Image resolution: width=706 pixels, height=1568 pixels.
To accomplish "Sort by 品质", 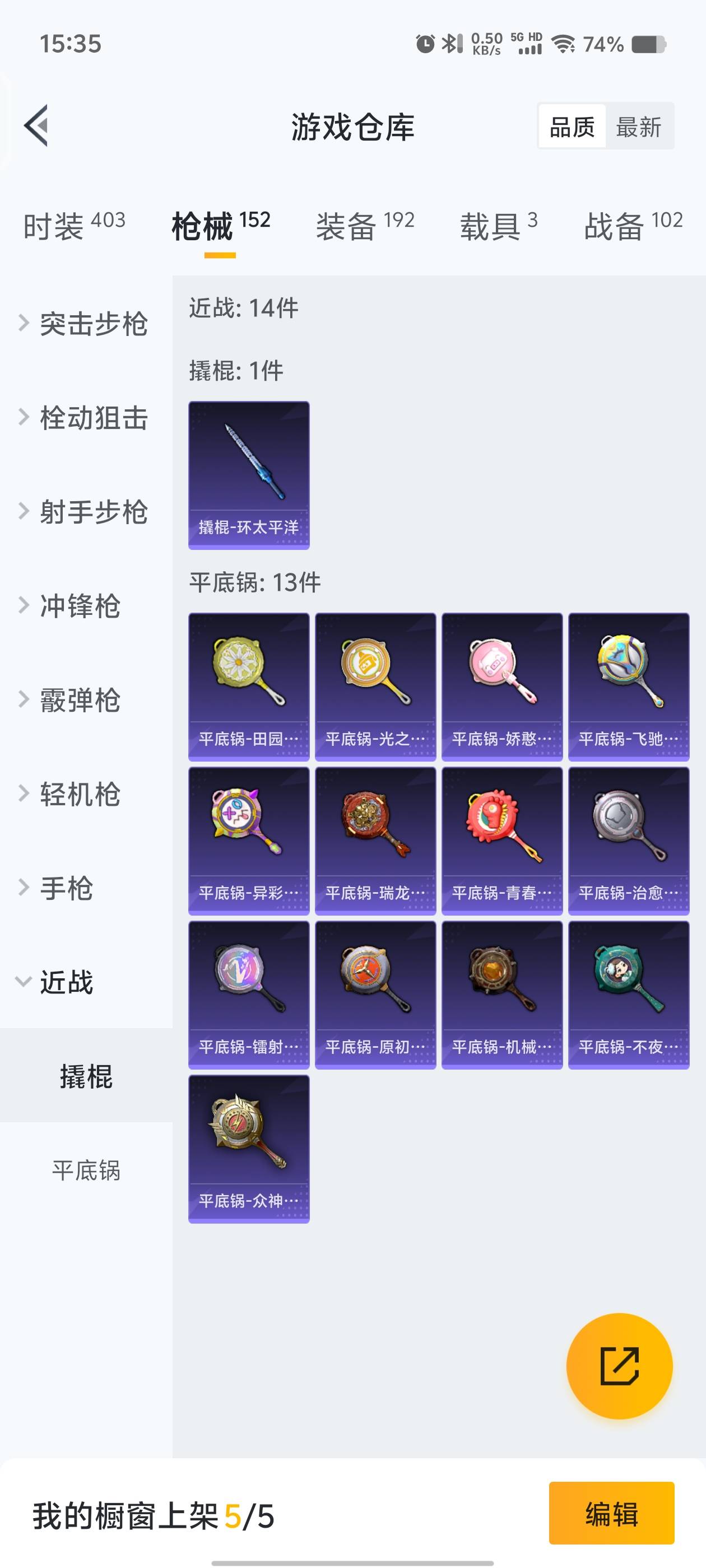I will (x=572, y=127).
